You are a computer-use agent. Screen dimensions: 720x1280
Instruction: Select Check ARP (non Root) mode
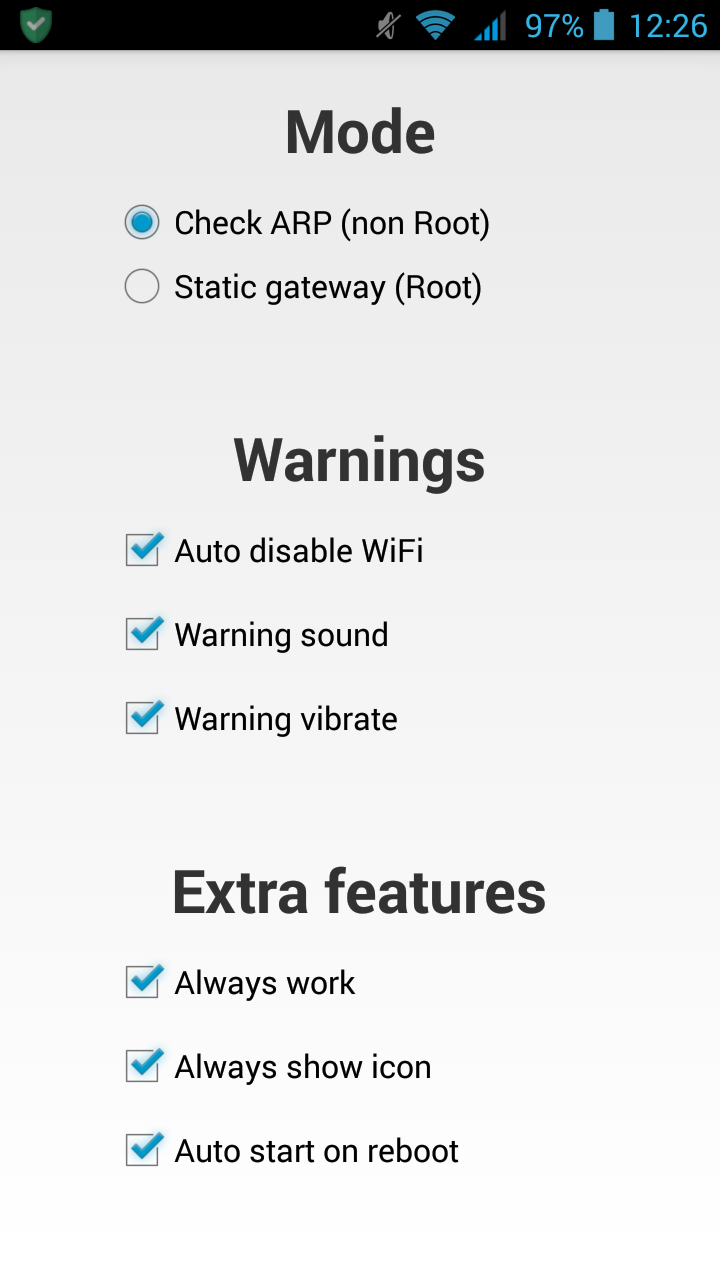[141, 222]
